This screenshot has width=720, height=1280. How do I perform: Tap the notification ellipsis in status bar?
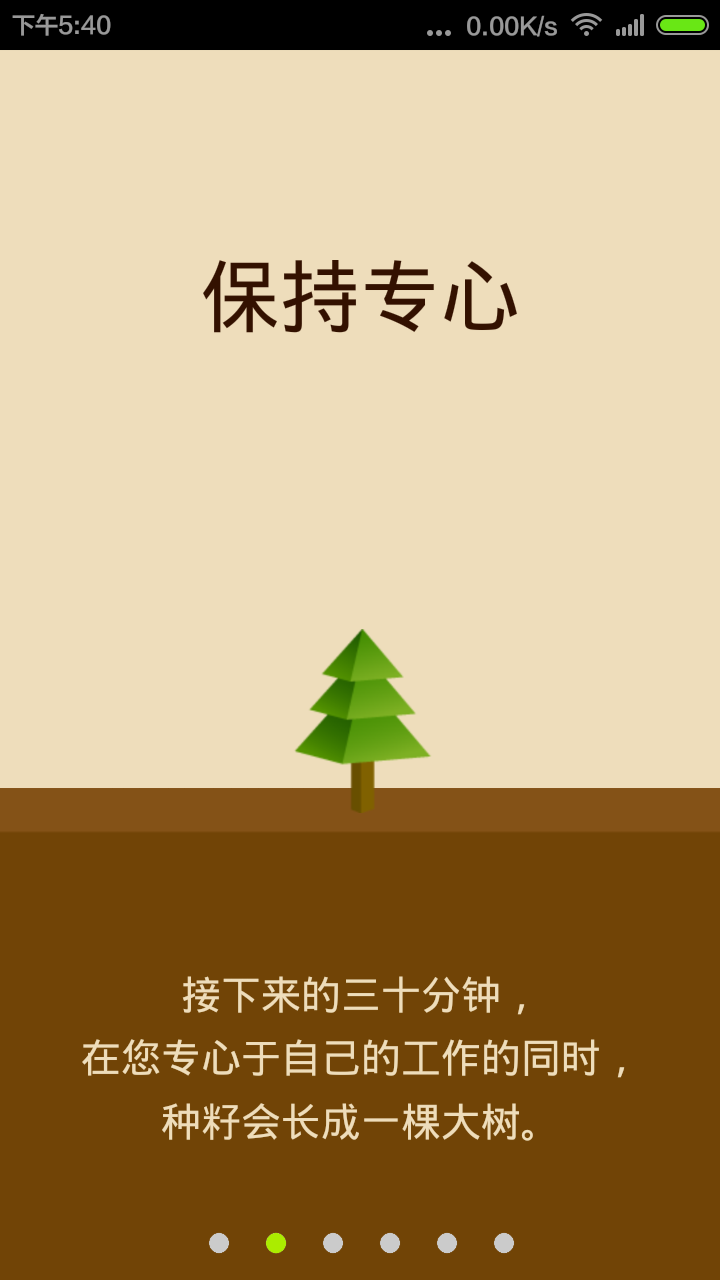(x=438, y=28)
